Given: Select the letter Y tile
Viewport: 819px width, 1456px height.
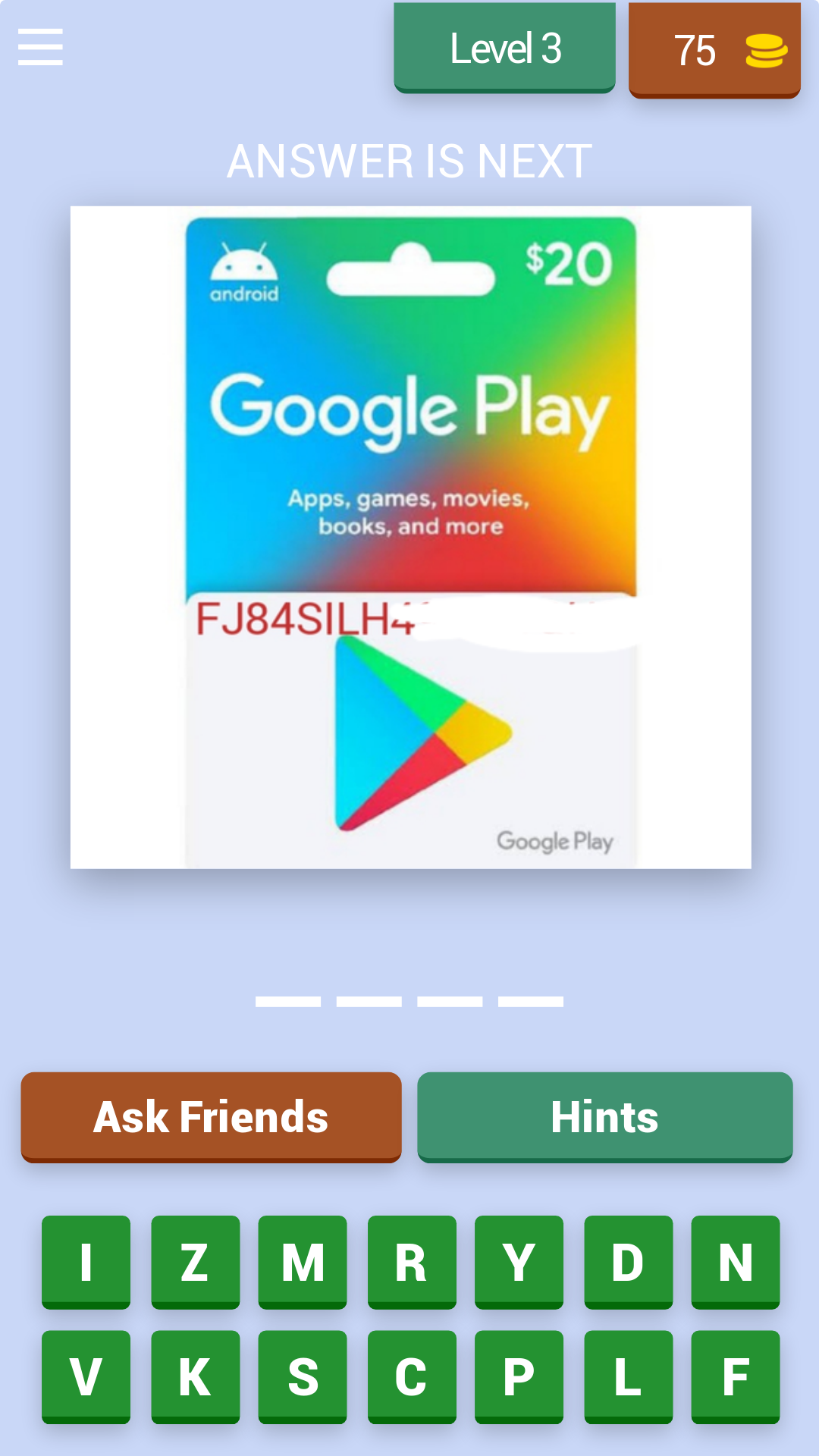Looking at the screenshot, I should (519, 1260).
